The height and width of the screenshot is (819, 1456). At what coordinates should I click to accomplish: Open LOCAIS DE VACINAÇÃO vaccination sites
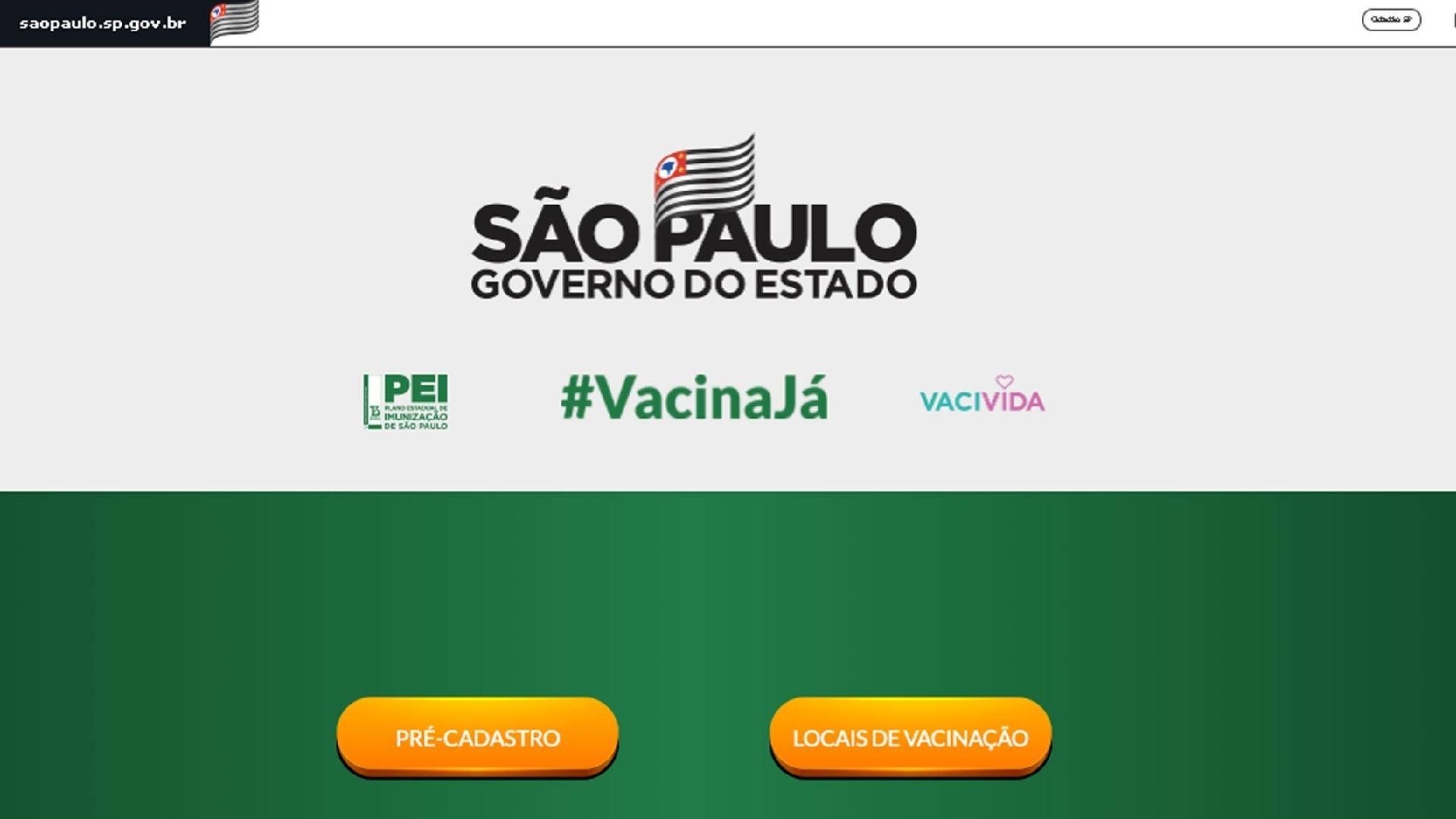tap(910, 736)
